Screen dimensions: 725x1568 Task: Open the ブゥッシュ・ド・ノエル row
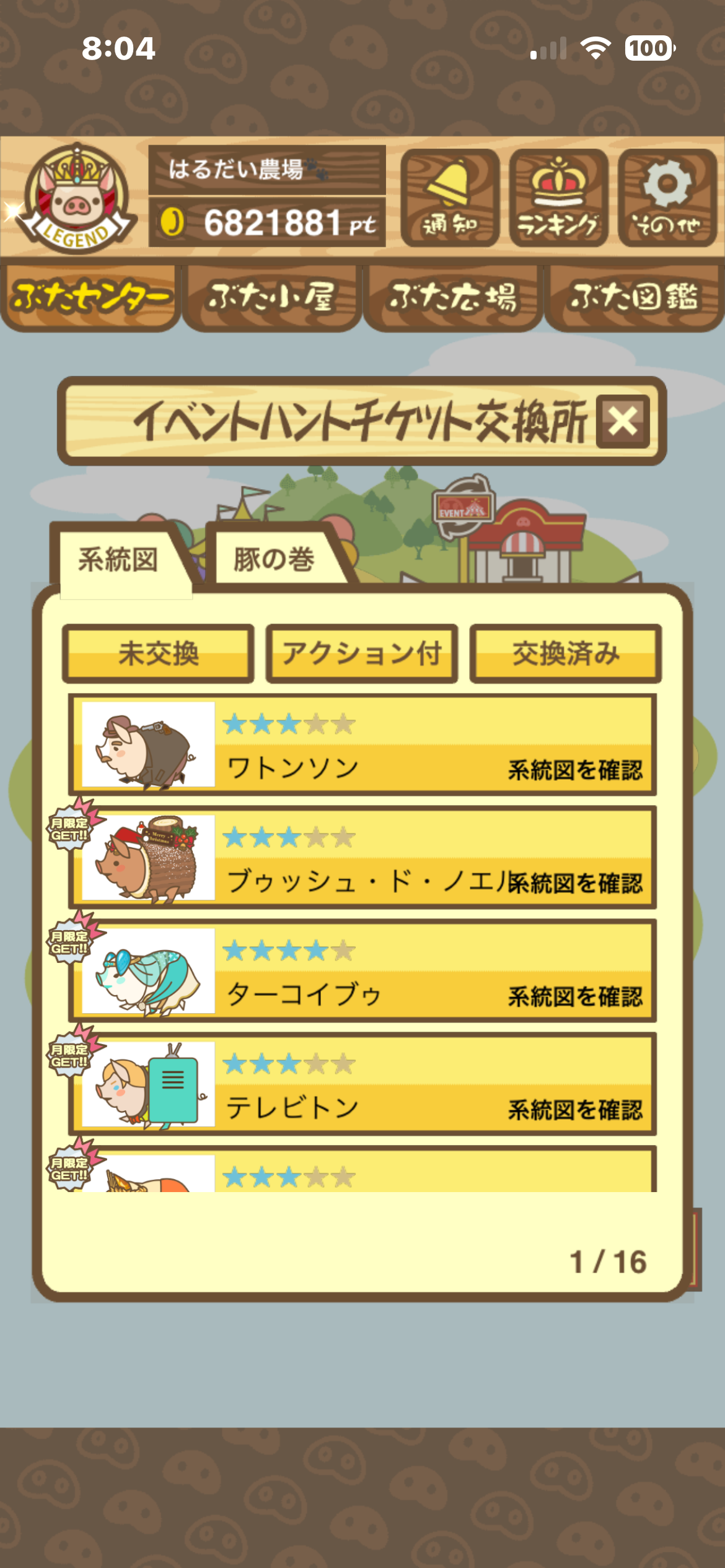click(362, 858)
